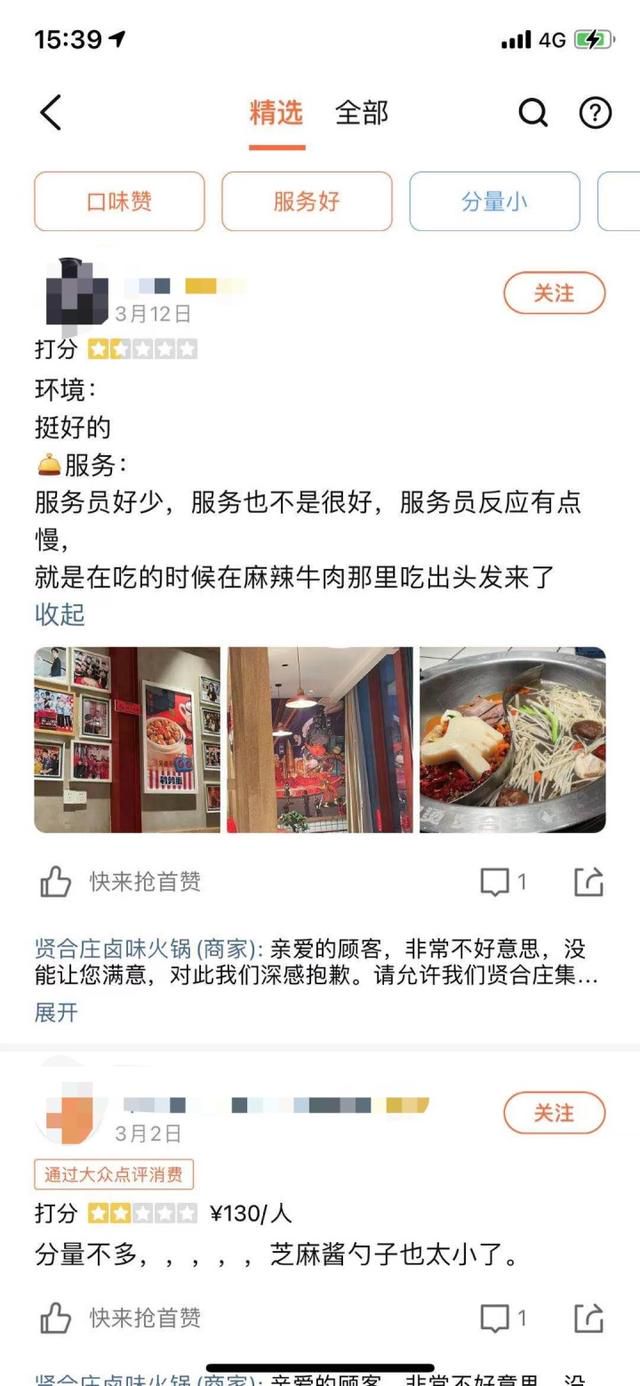Screen dimensions: 640x1386
Task: Open the photo wall review image
Action: point(127,740)
